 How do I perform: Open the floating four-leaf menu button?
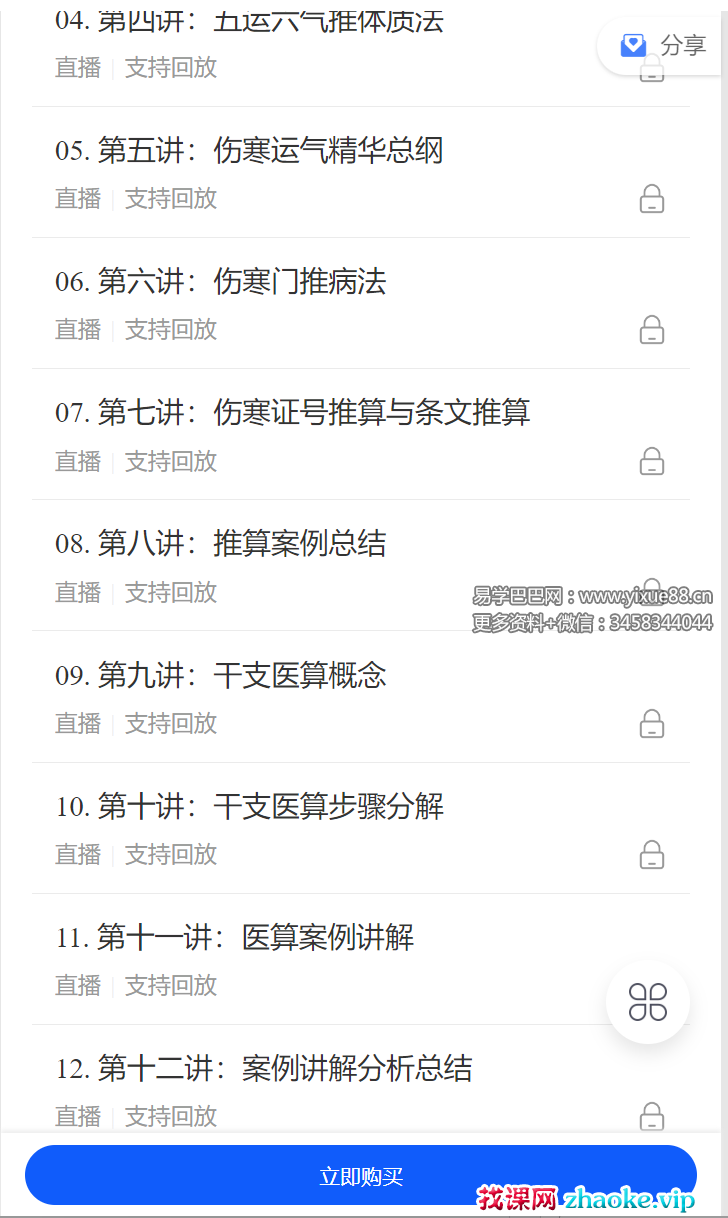coord(647,1001)
